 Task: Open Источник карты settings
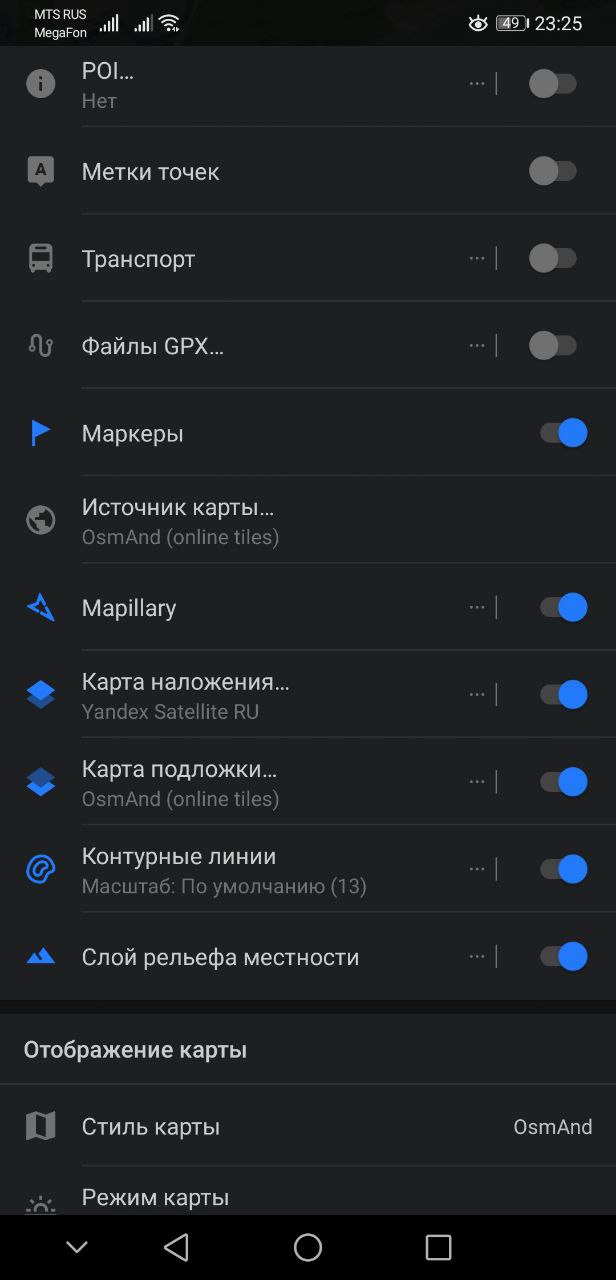click(308, 520)
